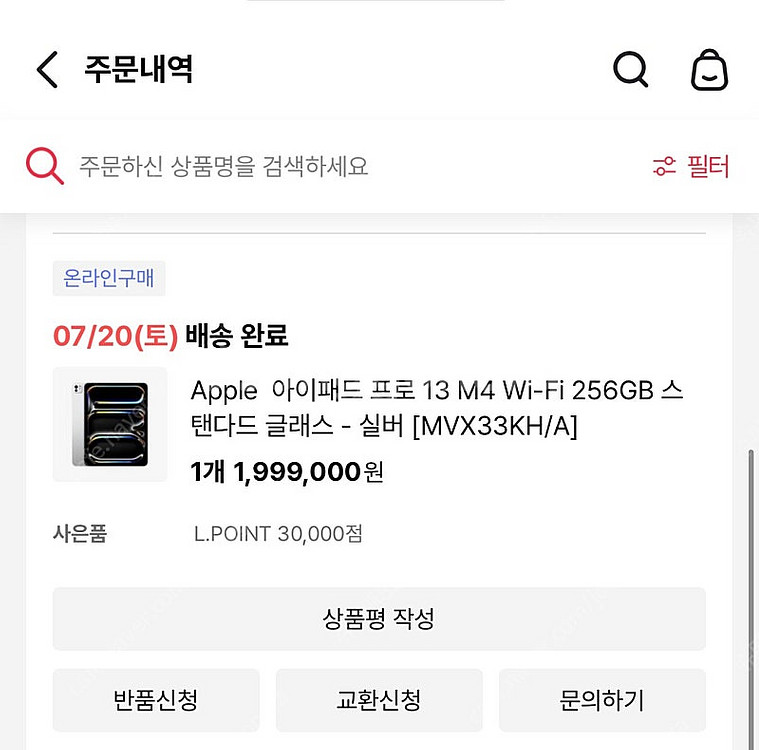Viewport: 759px width, 750px height.
Task: Tap 문의하기 to make an inquiry
Action: pos(602,699)
